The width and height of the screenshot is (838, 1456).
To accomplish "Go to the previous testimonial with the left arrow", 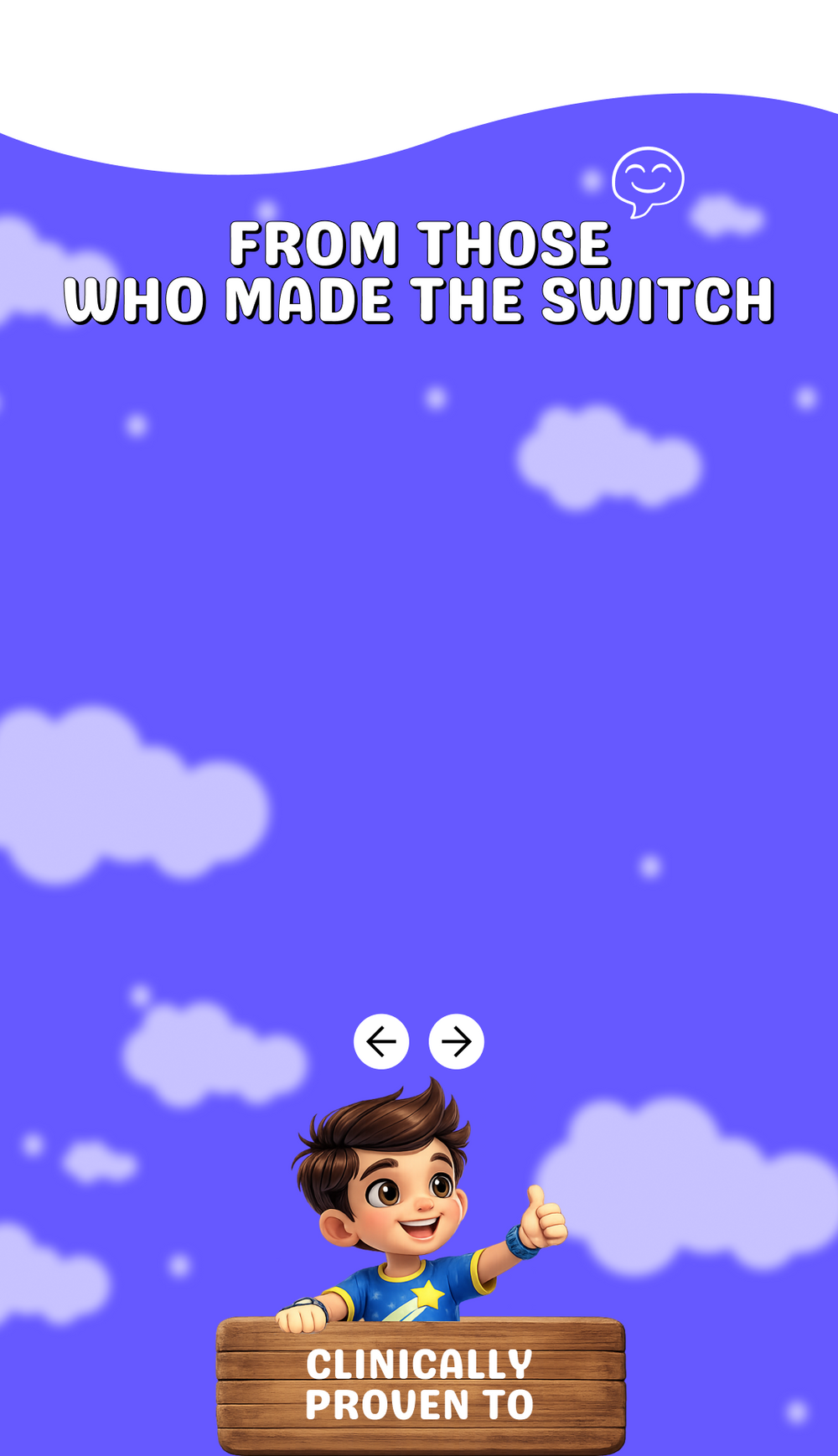I will [381, 1041].
